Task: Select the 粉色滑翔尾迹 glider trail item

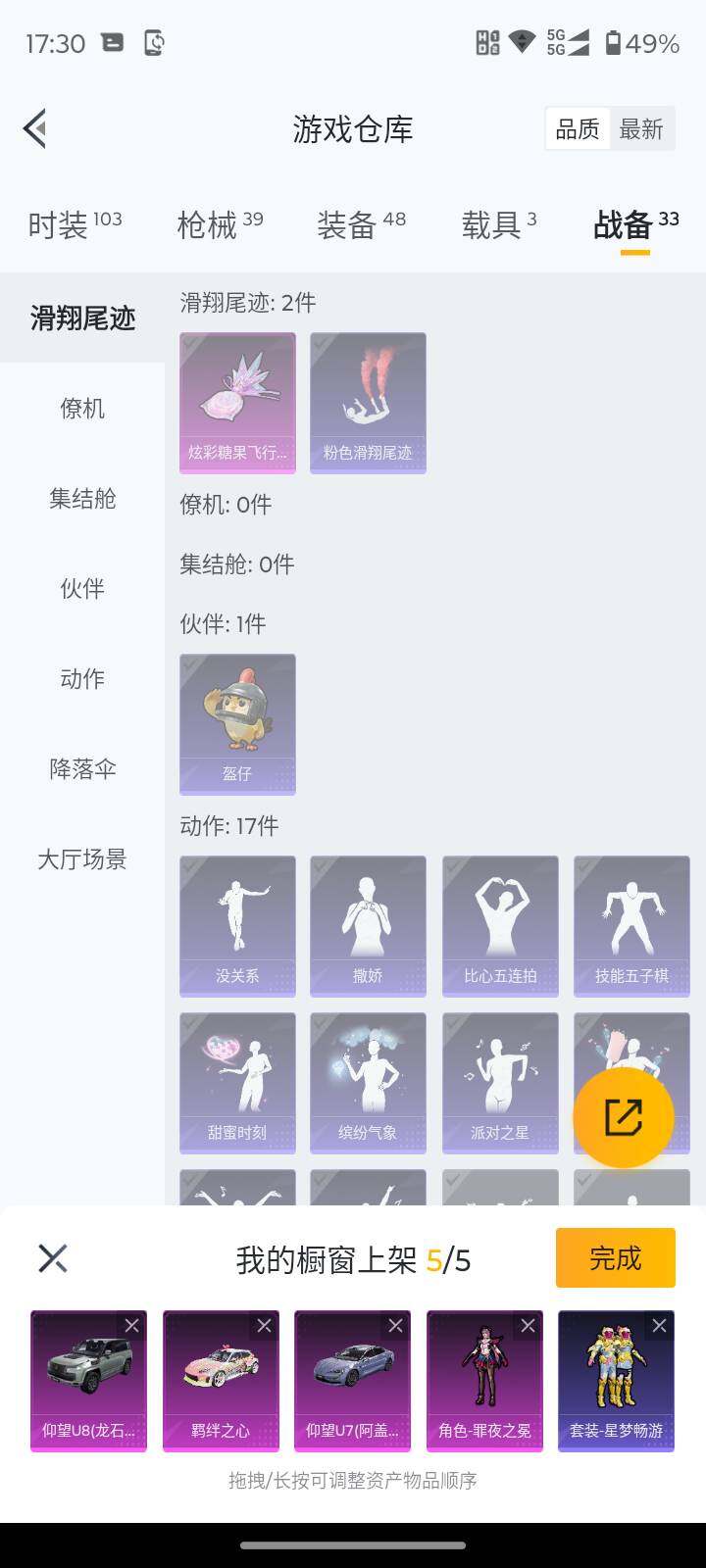Action: 368,402
